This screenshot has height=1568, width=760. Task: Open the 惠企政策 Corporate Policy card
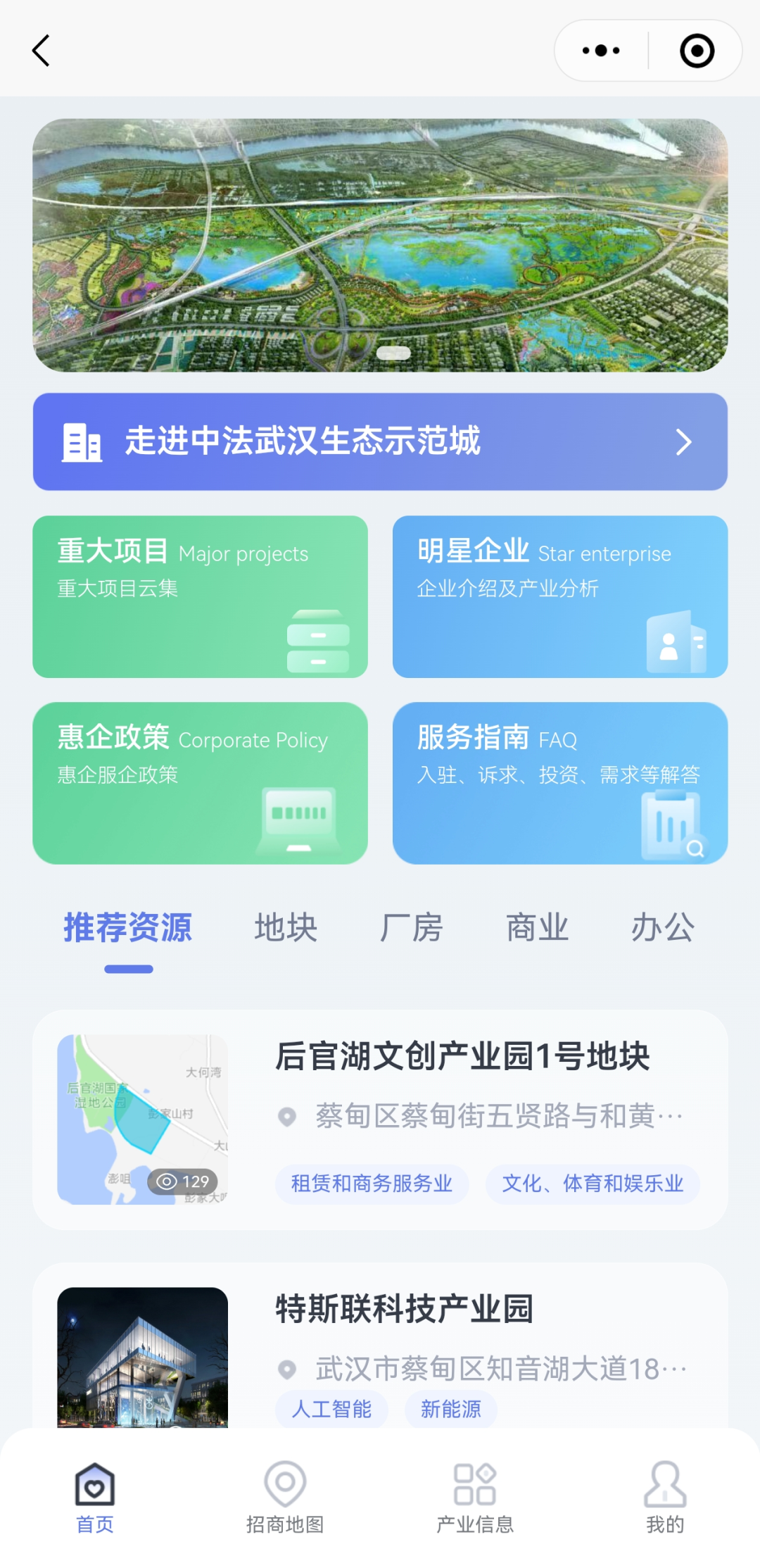point(200,783)
